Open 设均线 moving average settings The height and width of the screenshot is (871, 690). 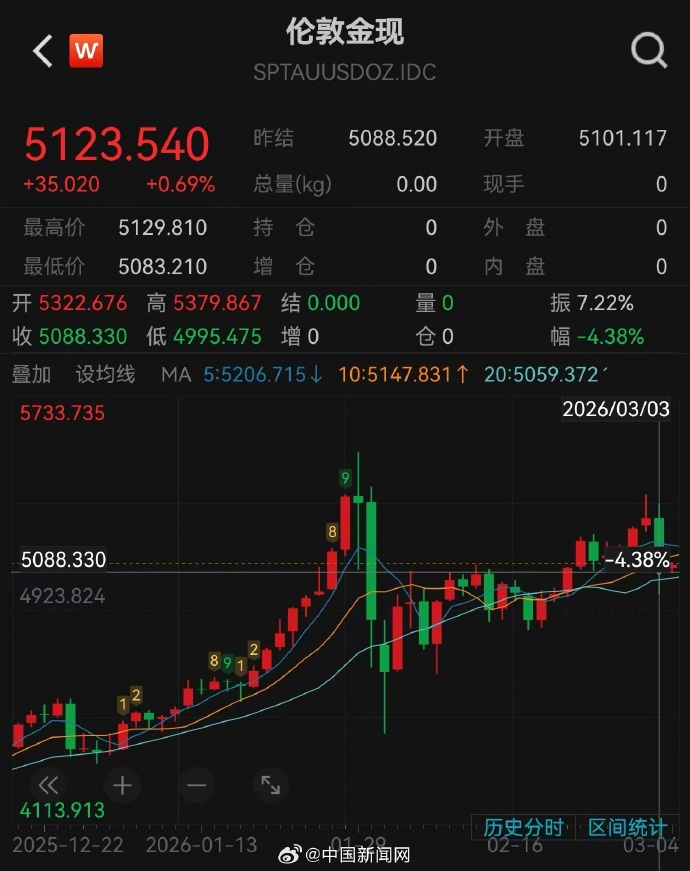[105, 375]
